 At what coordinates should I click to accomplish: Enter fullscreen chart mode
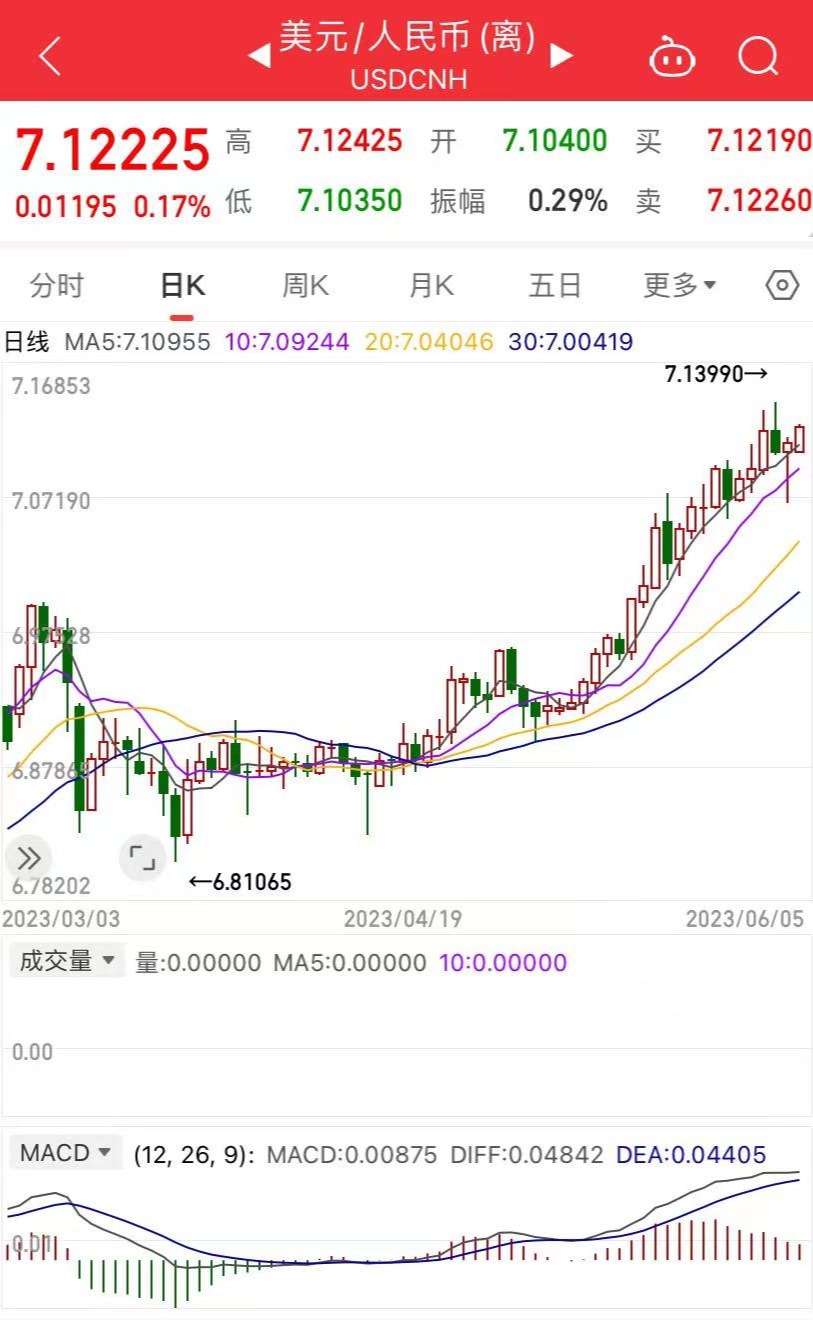coord(142,858)
